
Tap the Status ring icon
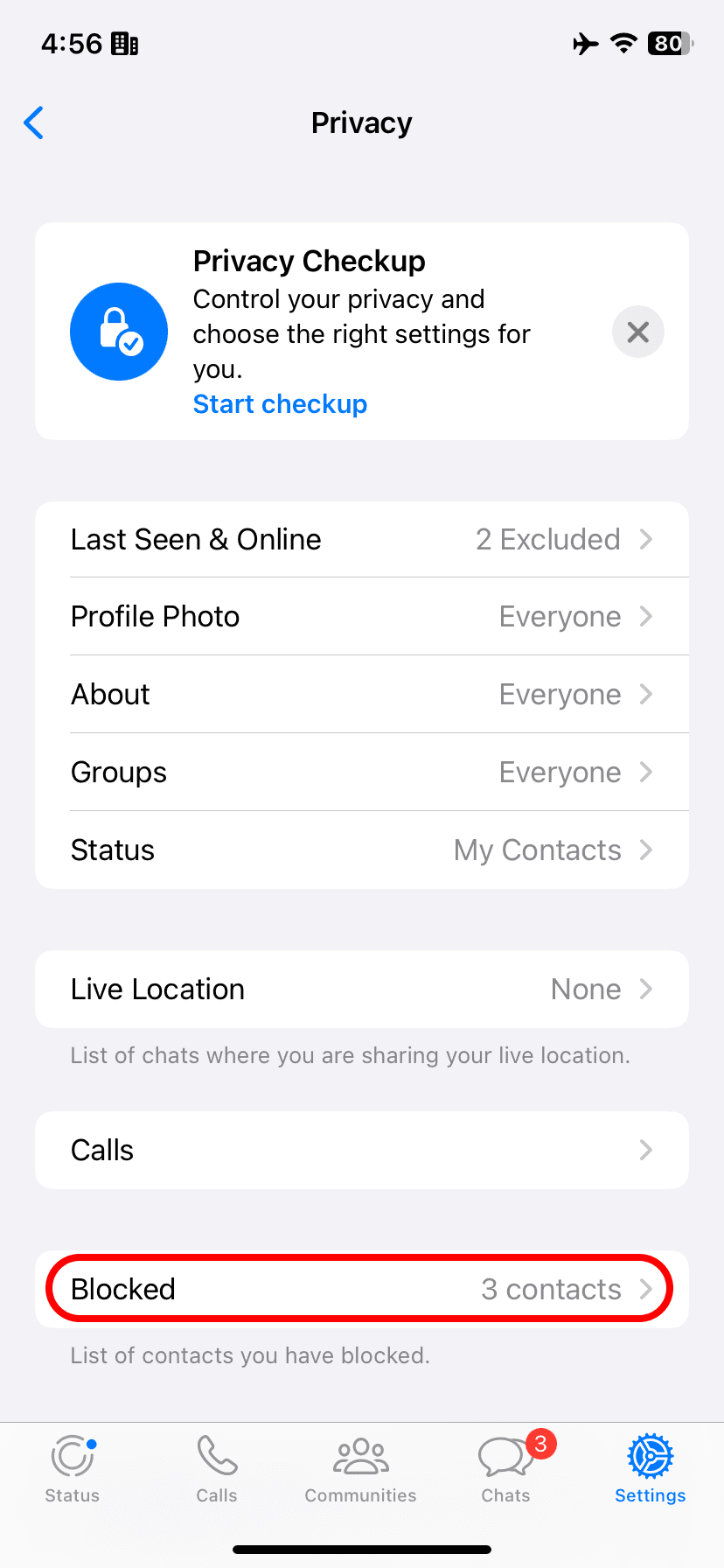click(x=72, y=1455)
